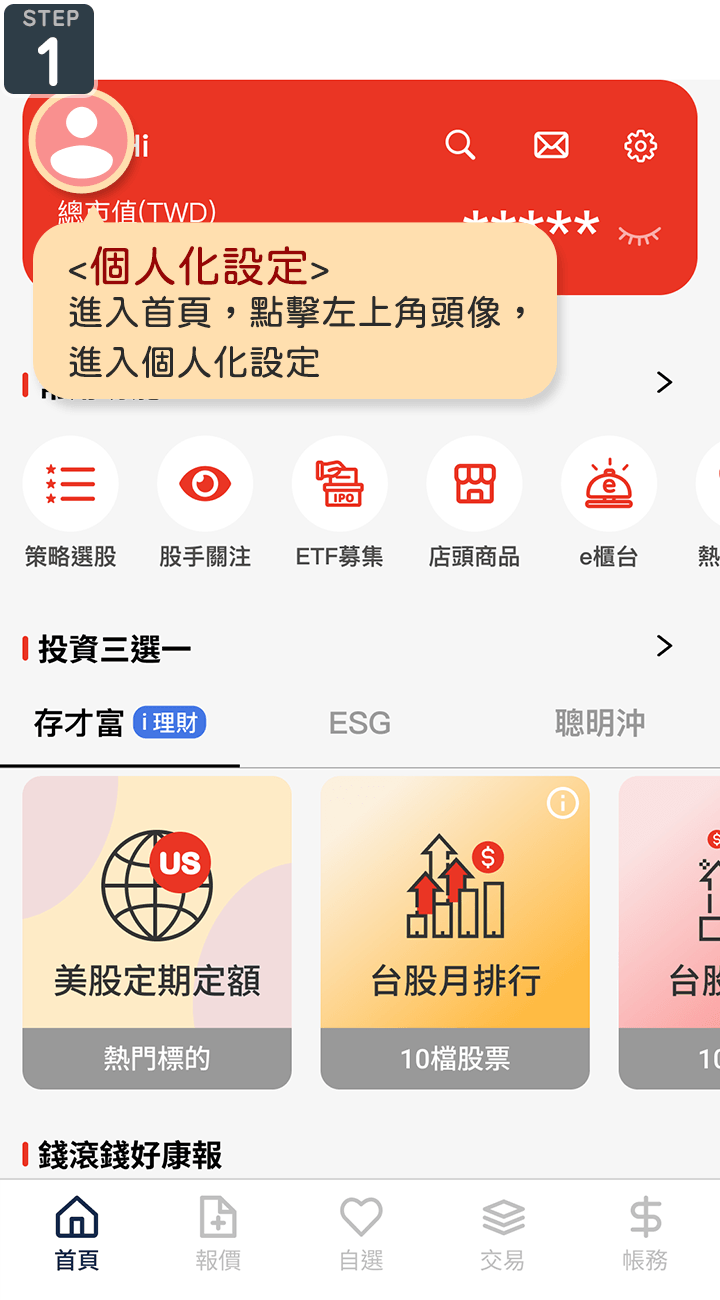Open the settings gear icon
The image size is (720, 1300).
tap(641, 146)
